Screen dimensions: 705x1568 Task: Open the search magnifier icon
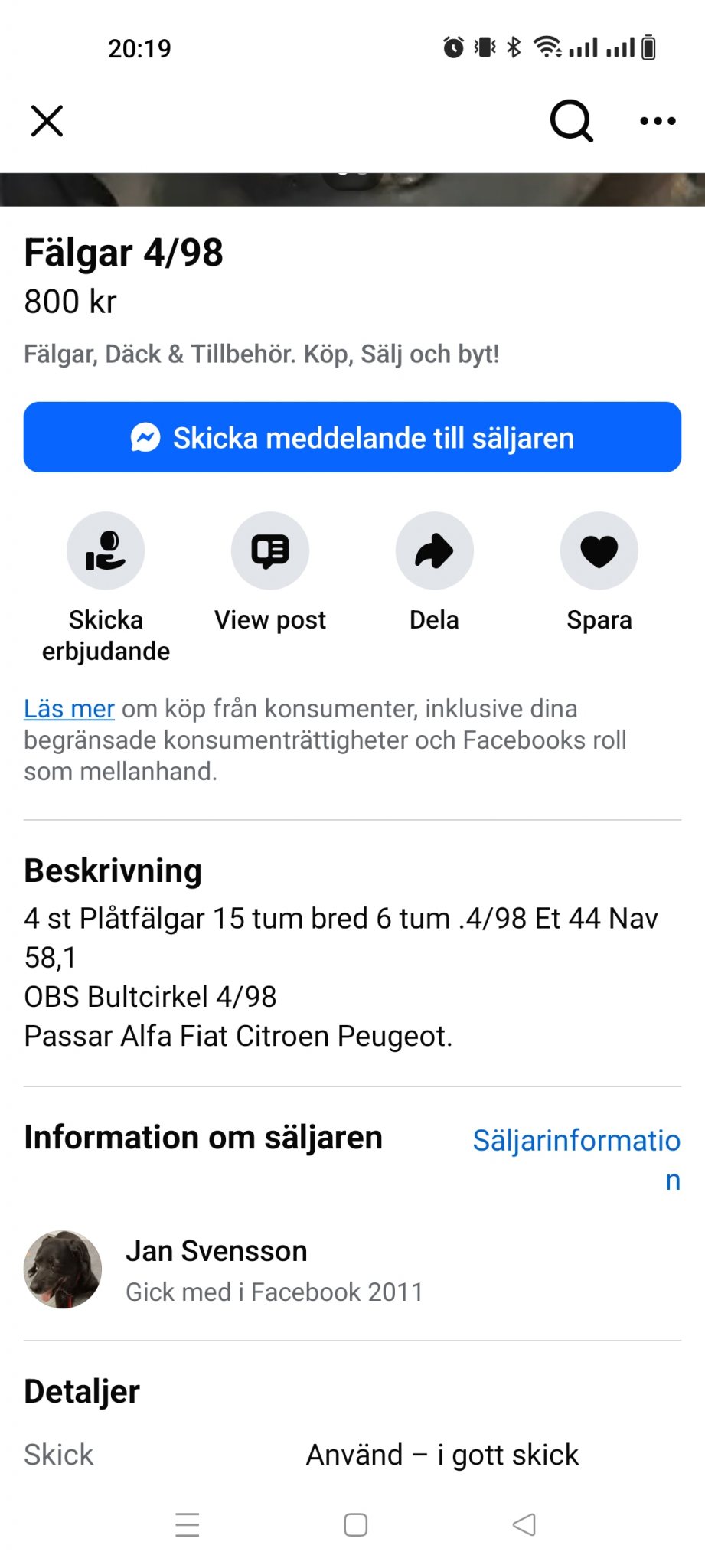572,121
